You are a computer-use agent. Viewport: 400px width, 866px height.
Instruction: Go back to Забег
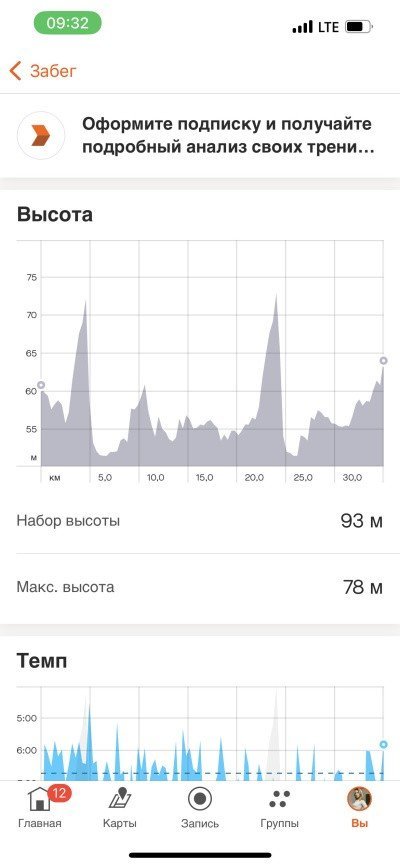(x=43, y=71)
